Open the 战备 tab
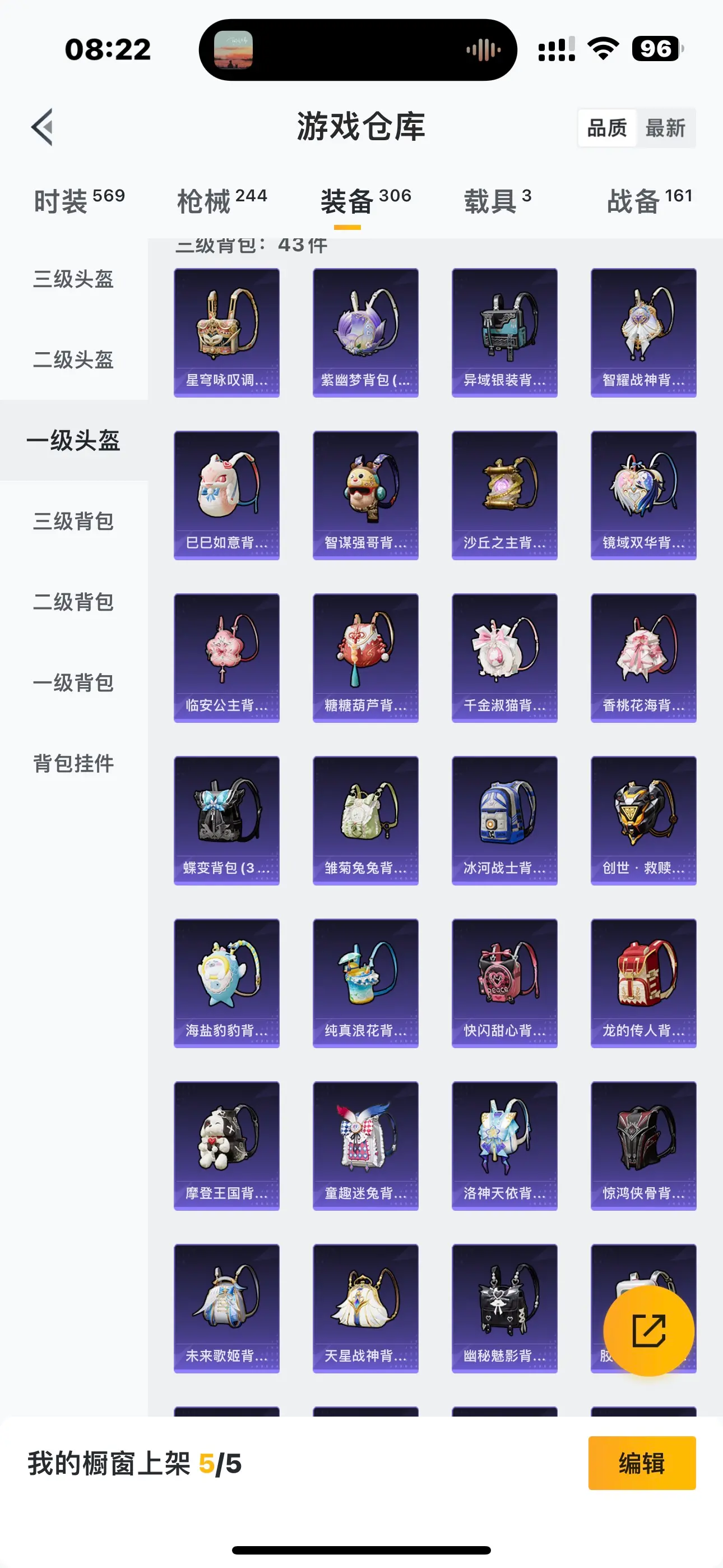The image size is (723, 1568). (649, 201)
